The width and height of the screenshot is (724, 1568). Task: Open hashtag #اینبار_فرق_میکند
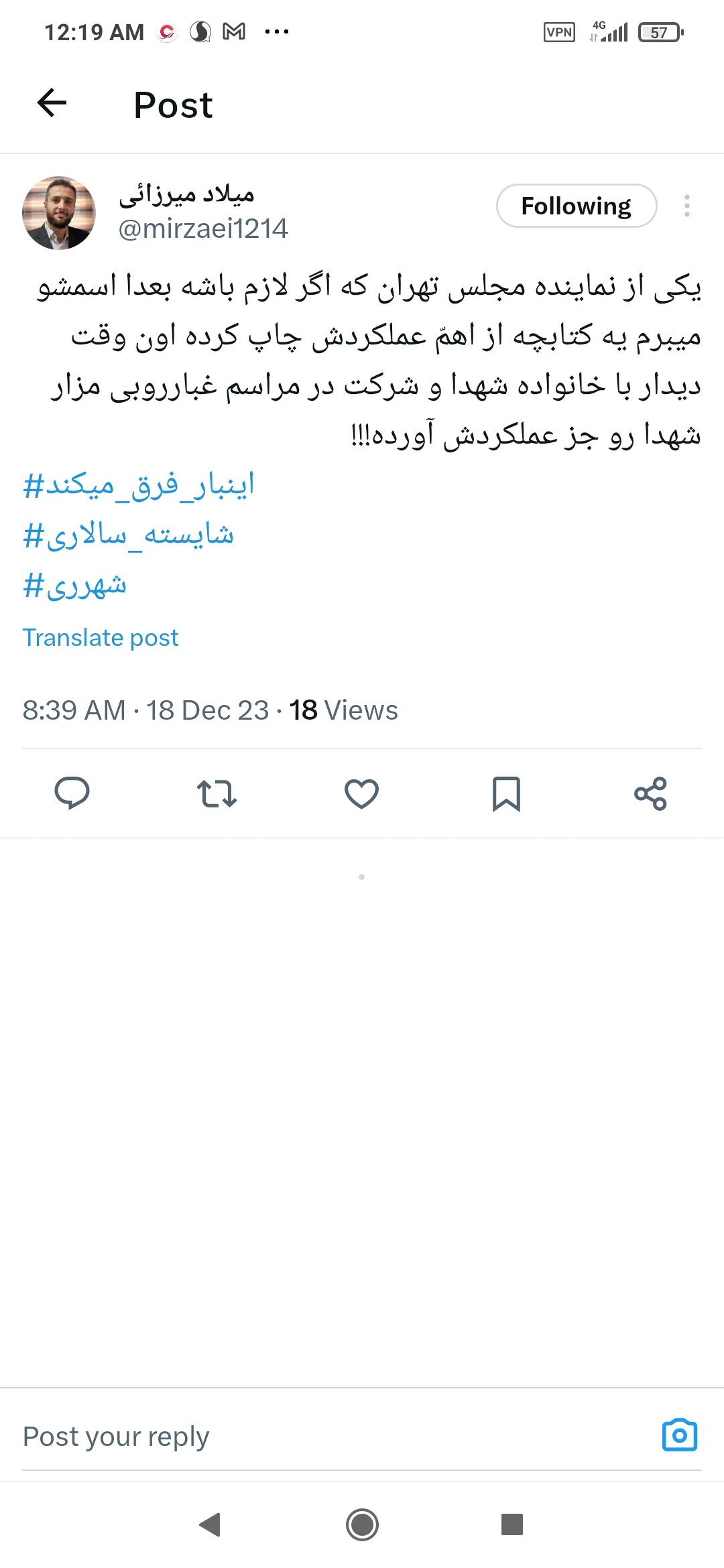coord(139,485)
